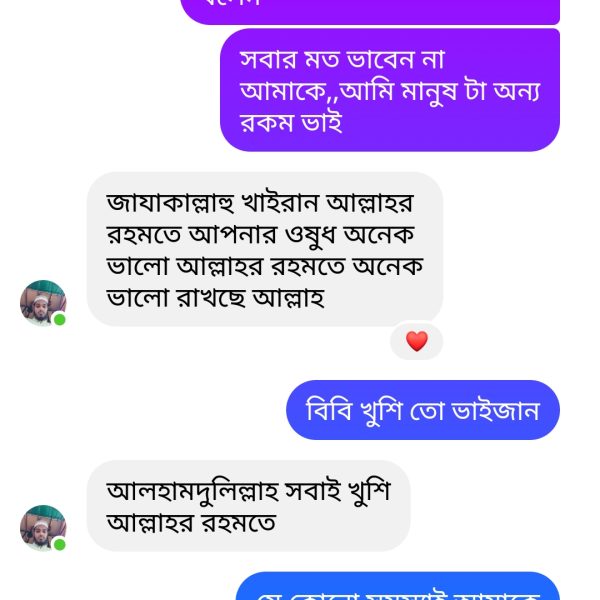Screen dimensions: 600x600
Task: Open the heart reaction under the ওষুধ message
Action: [417, 341]
